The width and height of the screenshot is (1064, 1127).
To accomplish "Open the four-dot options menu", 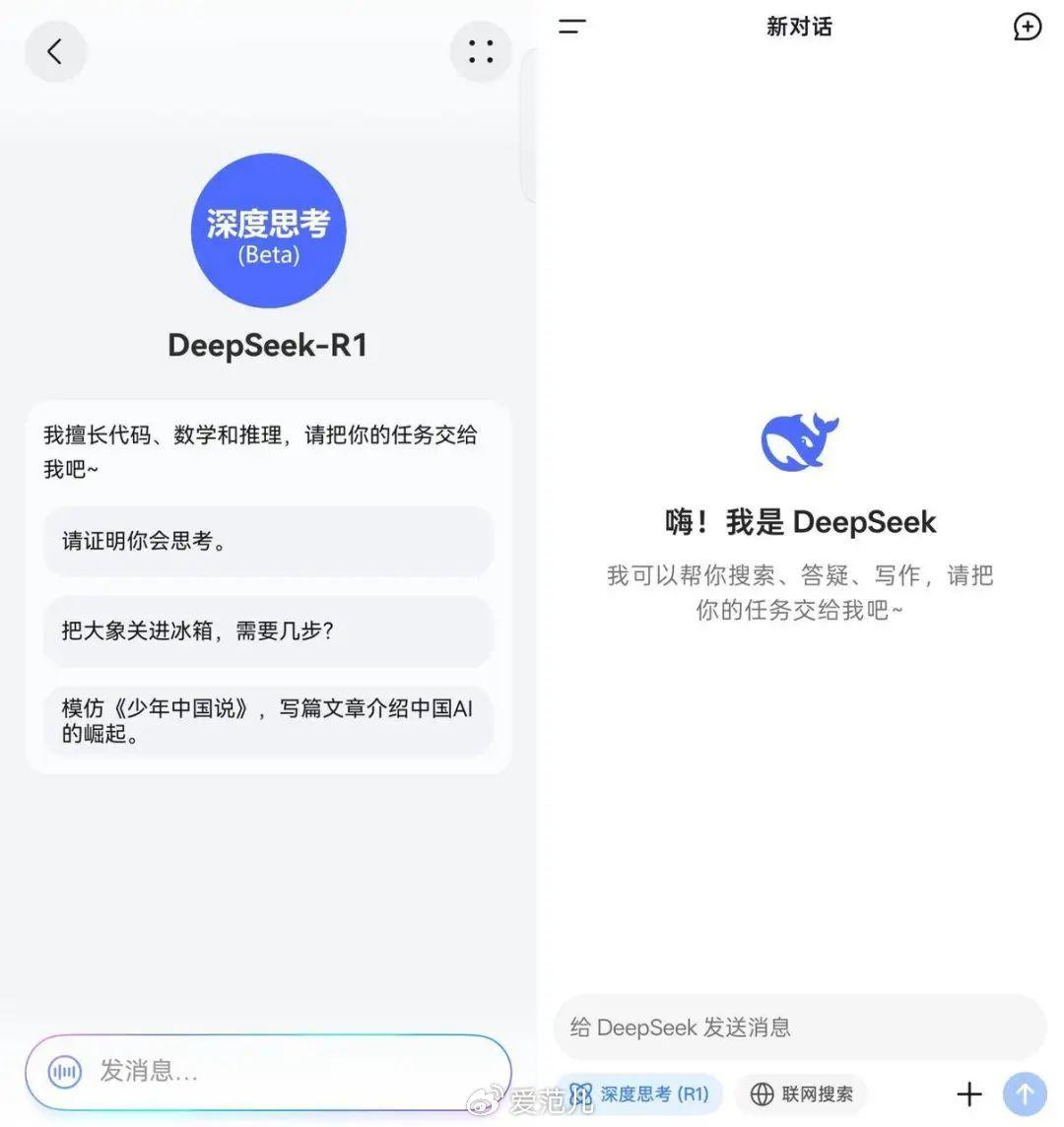I will [x=480, y=51].
